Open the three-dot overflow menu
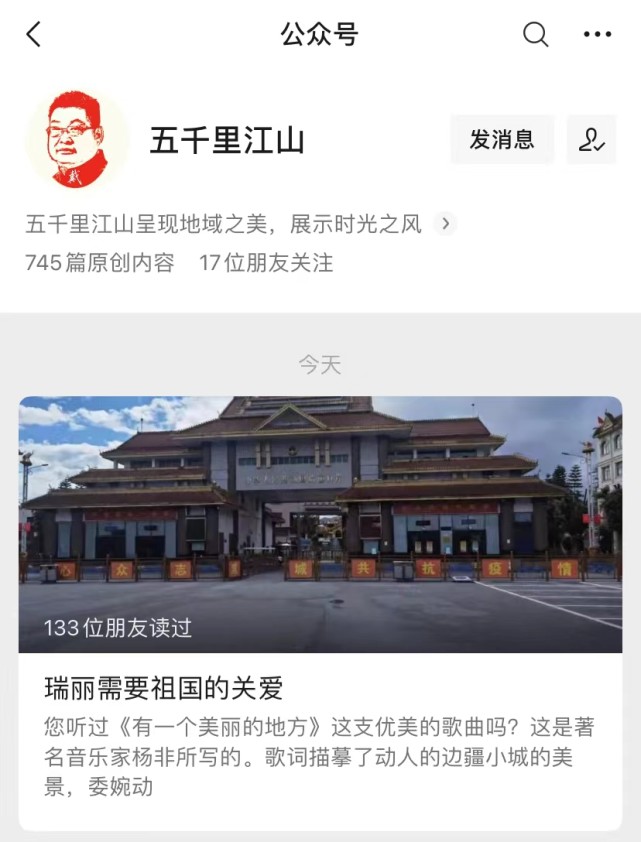The width and height of the screenshot is (641, 842). [597, 35]
